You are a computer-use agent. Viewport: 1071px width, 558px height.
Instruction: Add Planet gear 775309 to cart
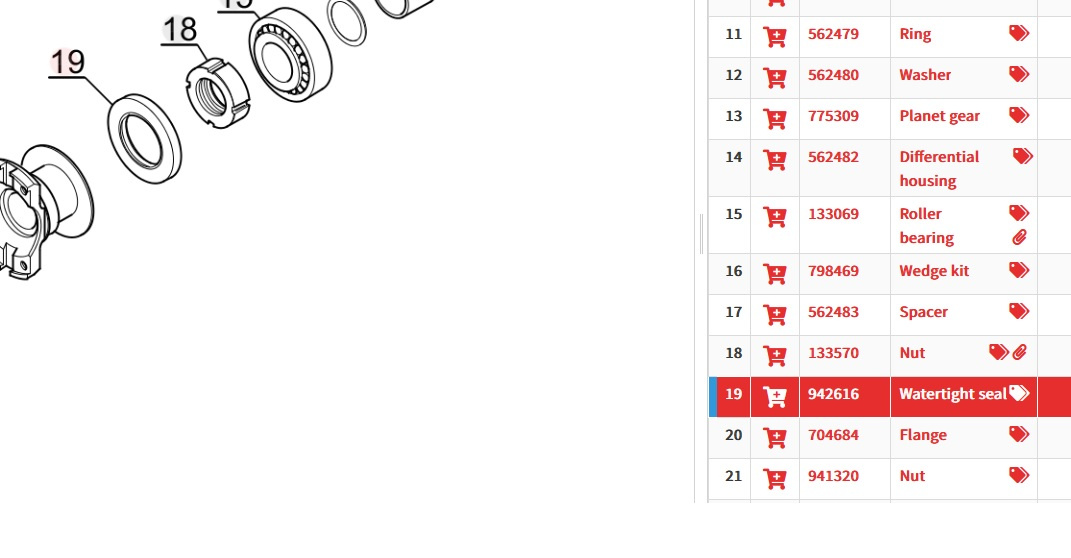tap(774, 118)
